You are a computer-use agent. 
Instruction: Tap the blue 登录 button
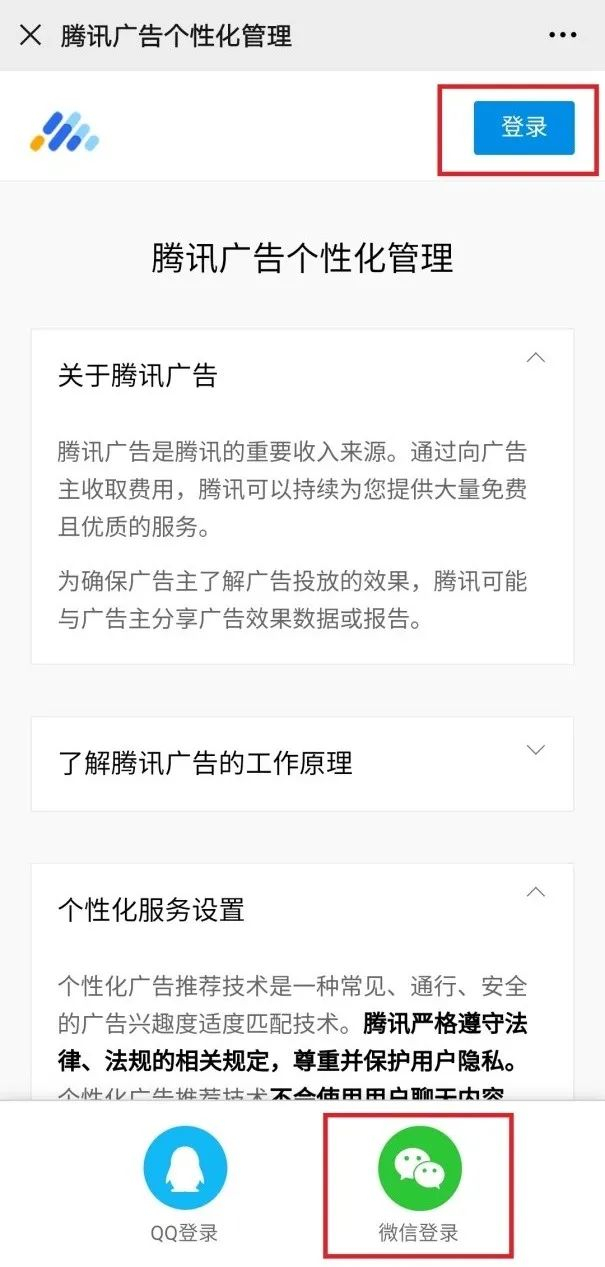pyautogui.click(x=524, y=128)
